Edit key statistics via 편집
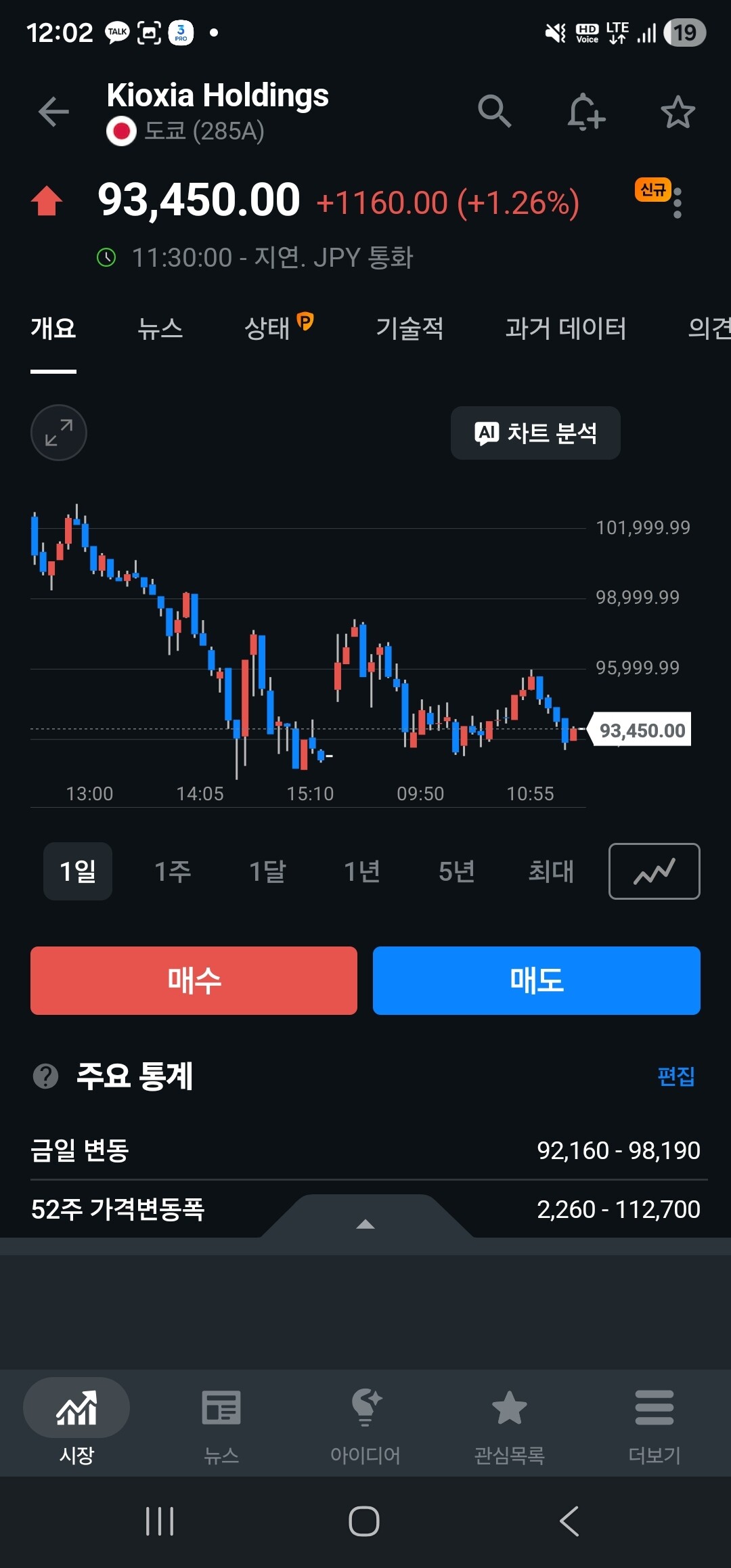Viewport: 731px width, 1568px height. (x=676, y=1076)
